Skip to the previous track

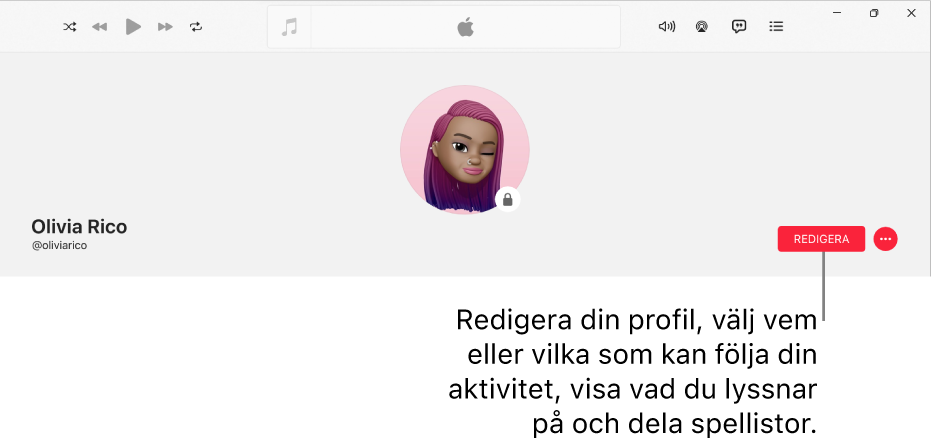click(x=99, y=27)
